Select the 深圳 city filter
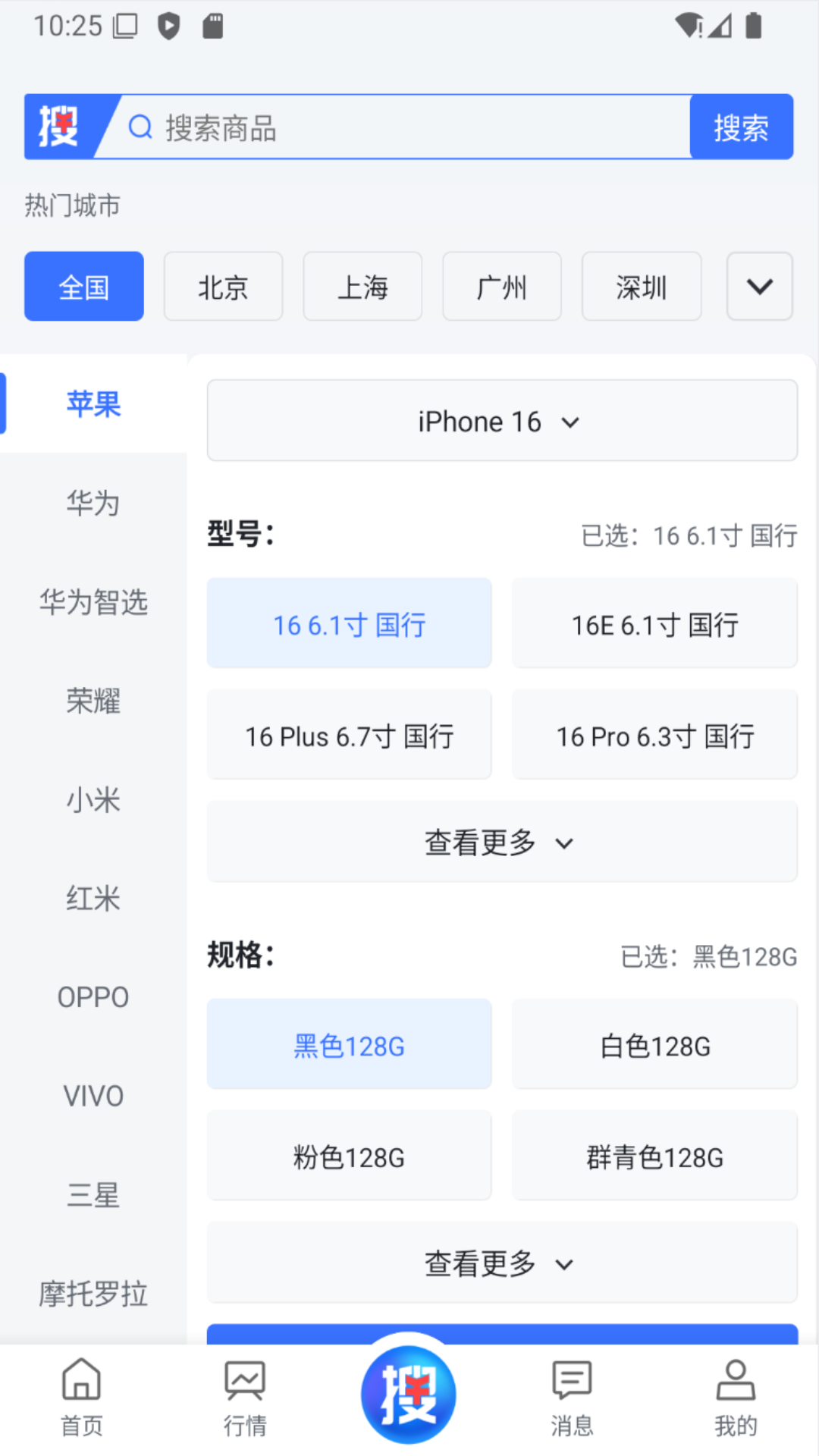 coord(641,286)
